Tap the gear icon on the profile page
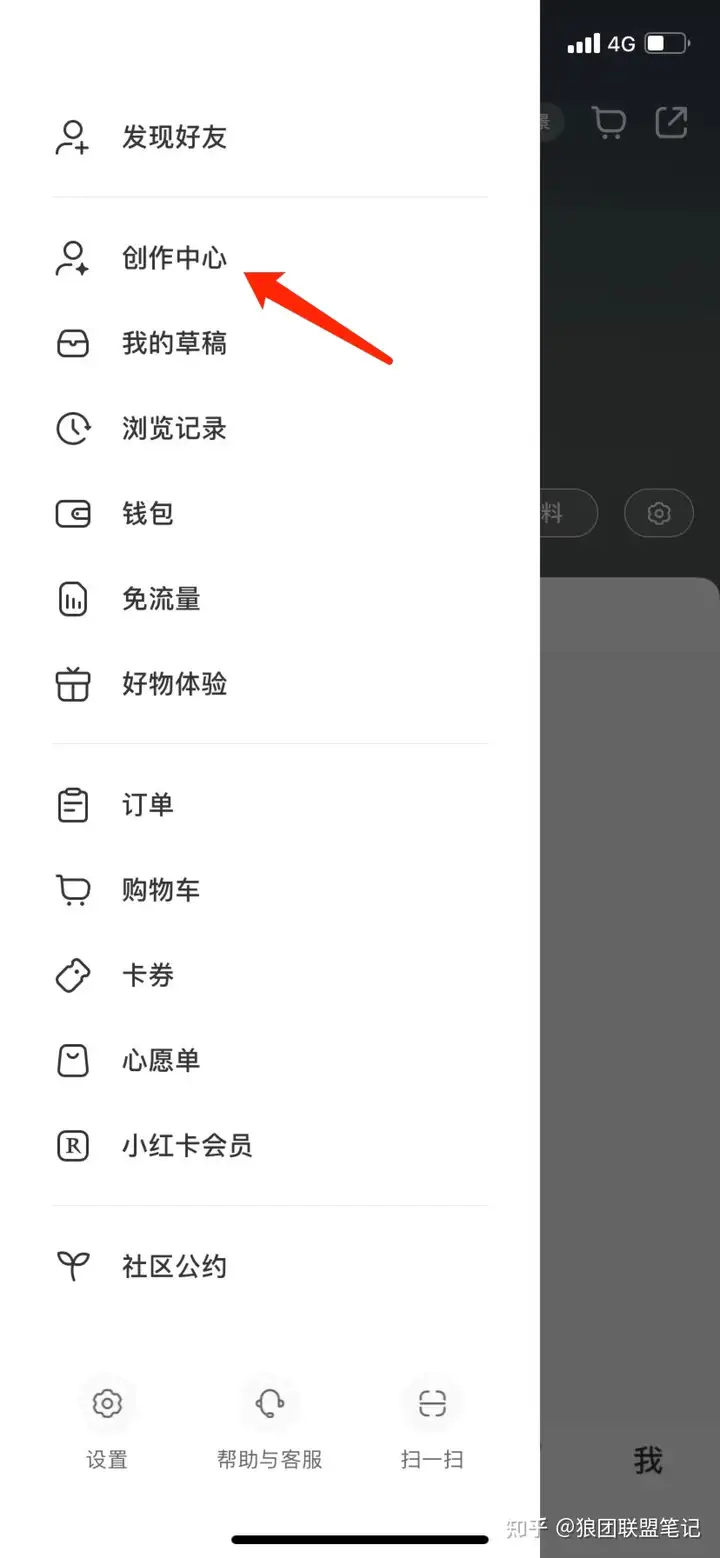 pos(659,514)
